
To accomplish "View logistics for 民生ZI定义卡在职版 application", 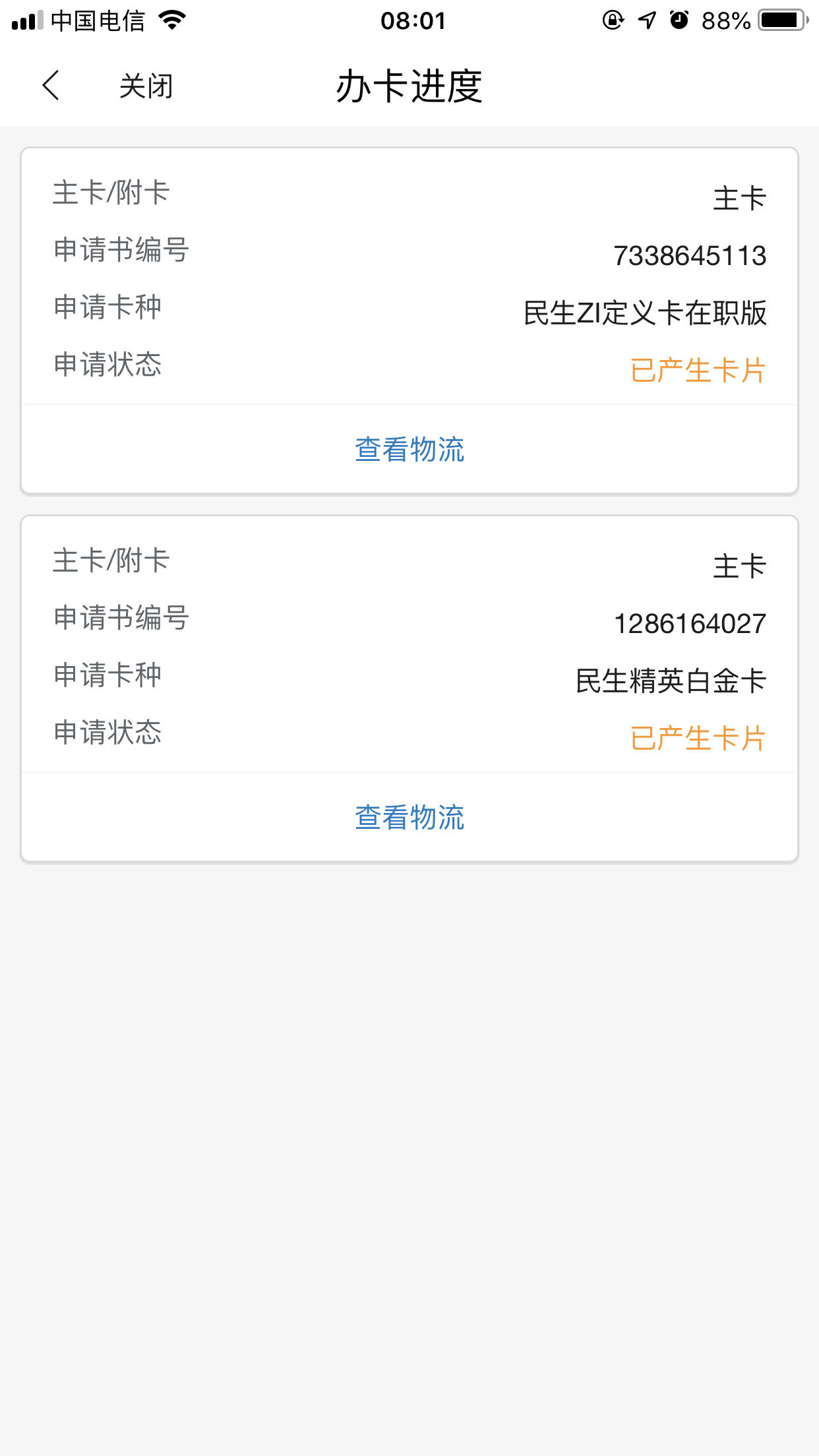I will click(x=409, y=450).
